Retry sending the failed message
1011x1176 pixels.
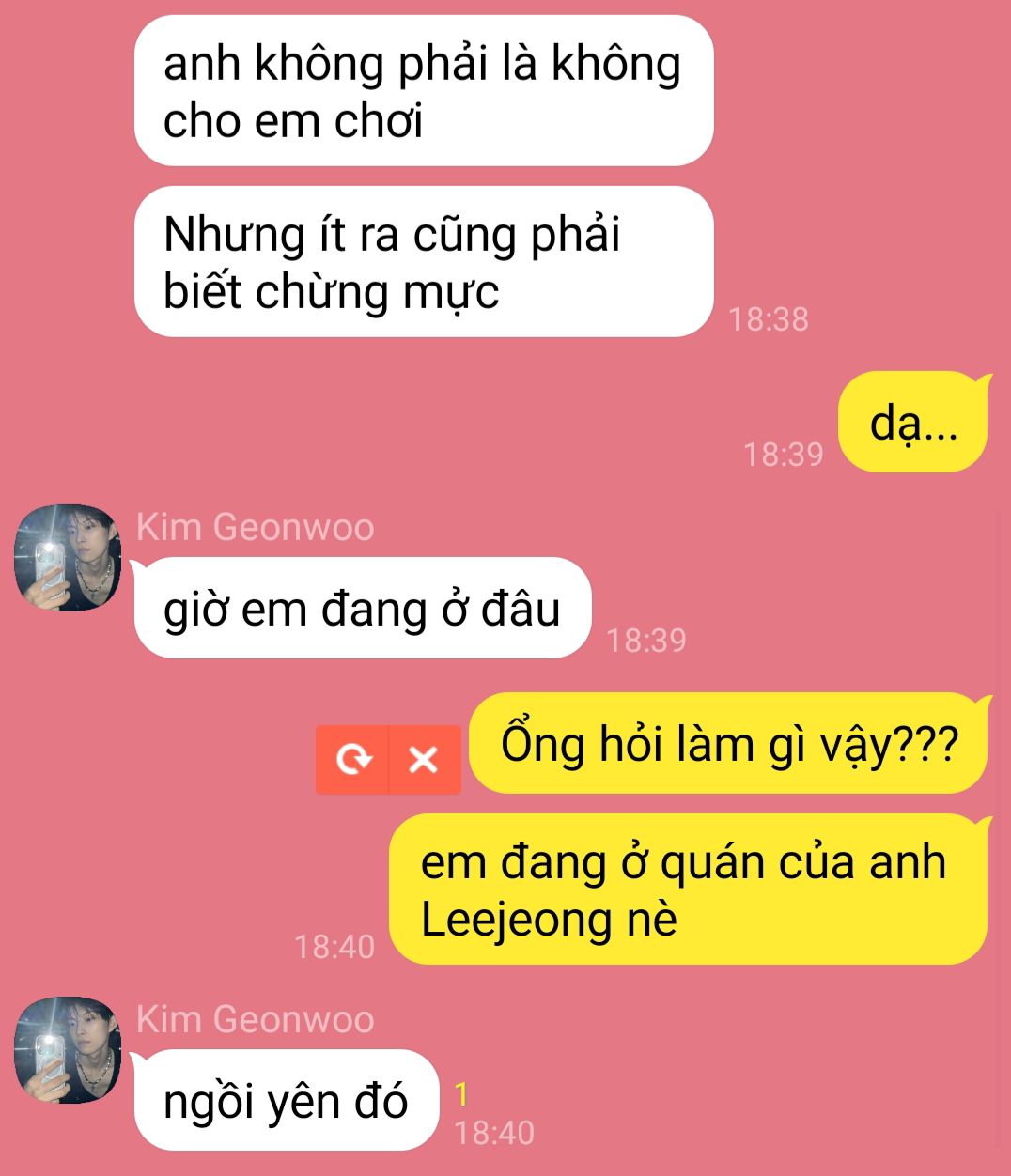[x=352, y=759]
